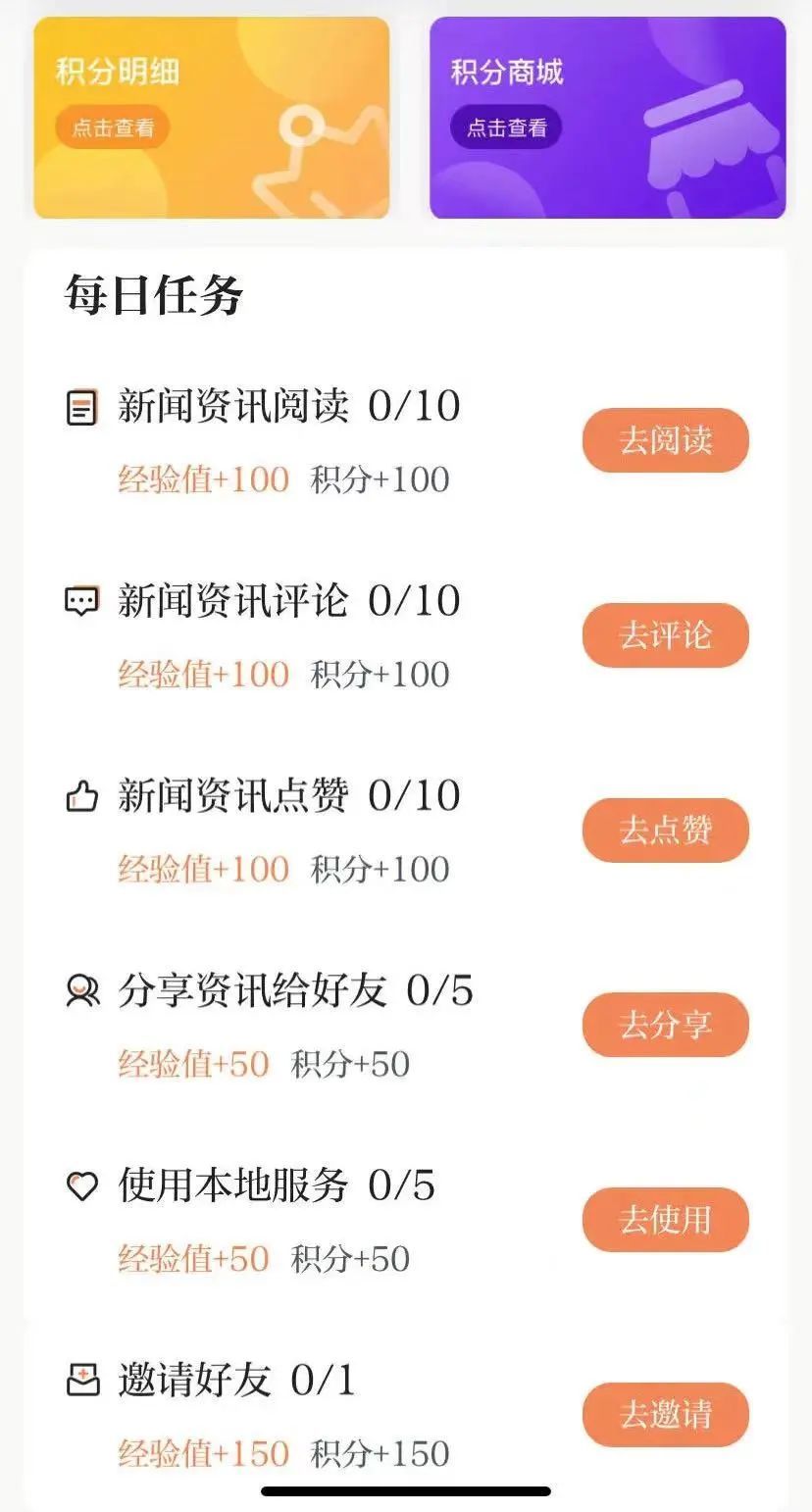Tap the 去评论 button
Image resolution: width=812 pixels, height=1512 pixels.
pyautogui.click(x=665, y=635)
